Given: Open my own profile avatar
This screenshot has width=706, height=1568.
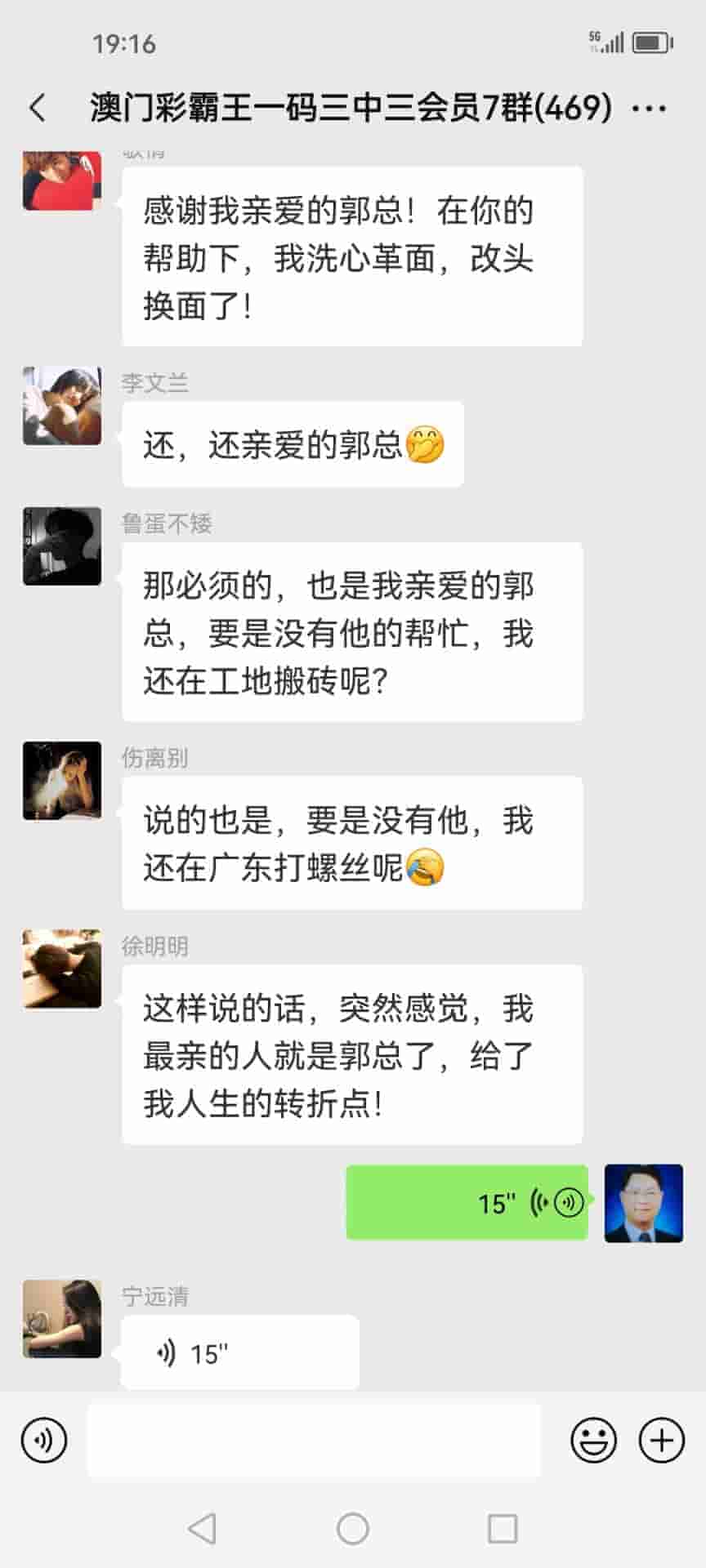Looking at the screenshot, I should pos(643,1203).
